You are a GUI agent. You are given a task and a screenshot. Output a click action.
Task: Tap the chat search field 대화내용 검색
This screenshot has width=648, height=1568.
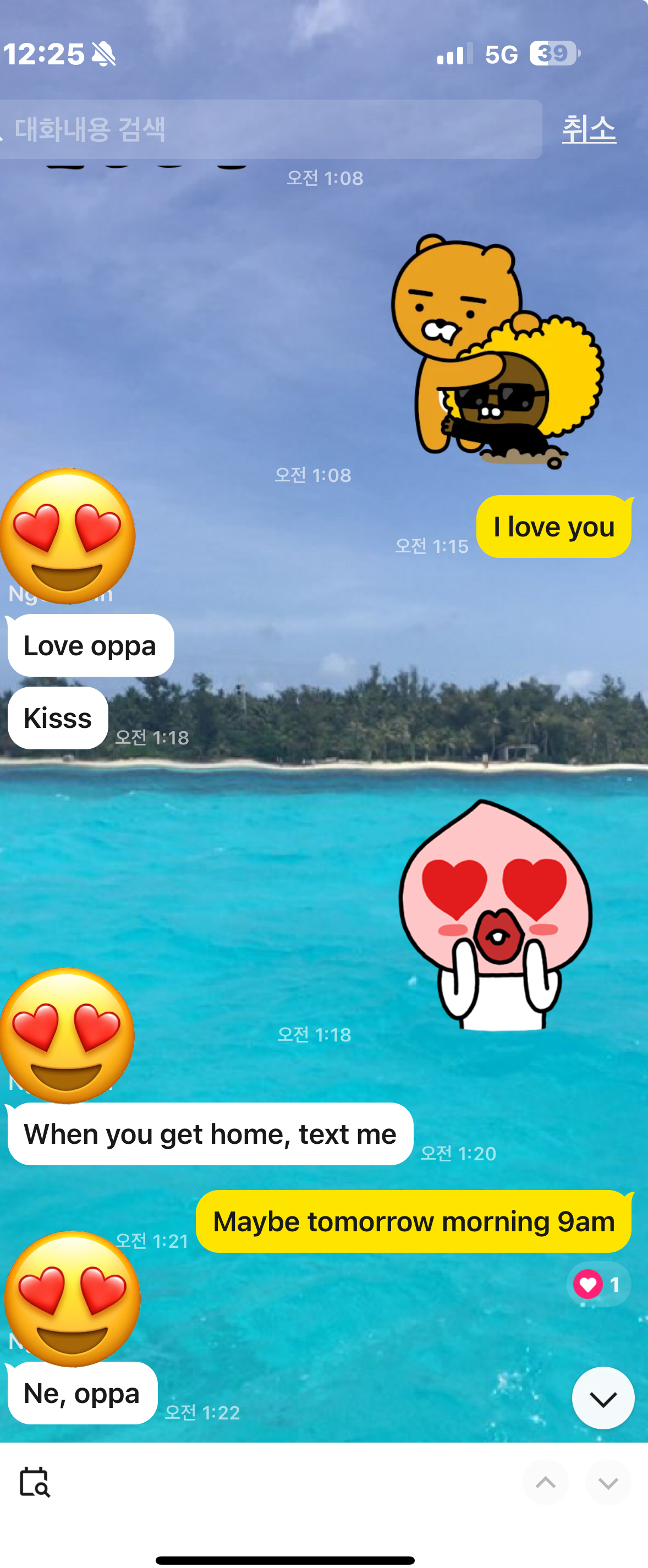(268, 129)
